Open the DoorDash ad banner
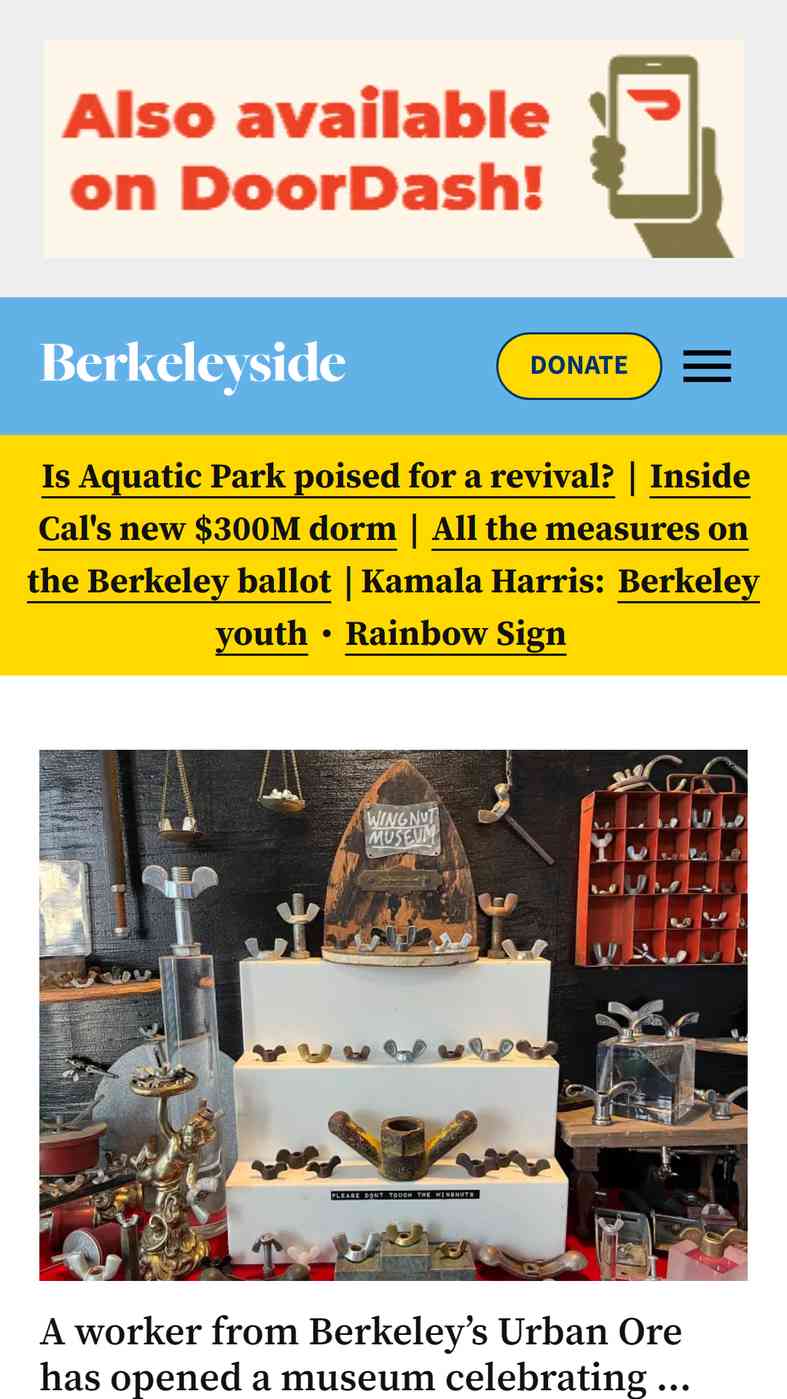787x1399 pixels. pyautogui.click(x=393, y=149)
